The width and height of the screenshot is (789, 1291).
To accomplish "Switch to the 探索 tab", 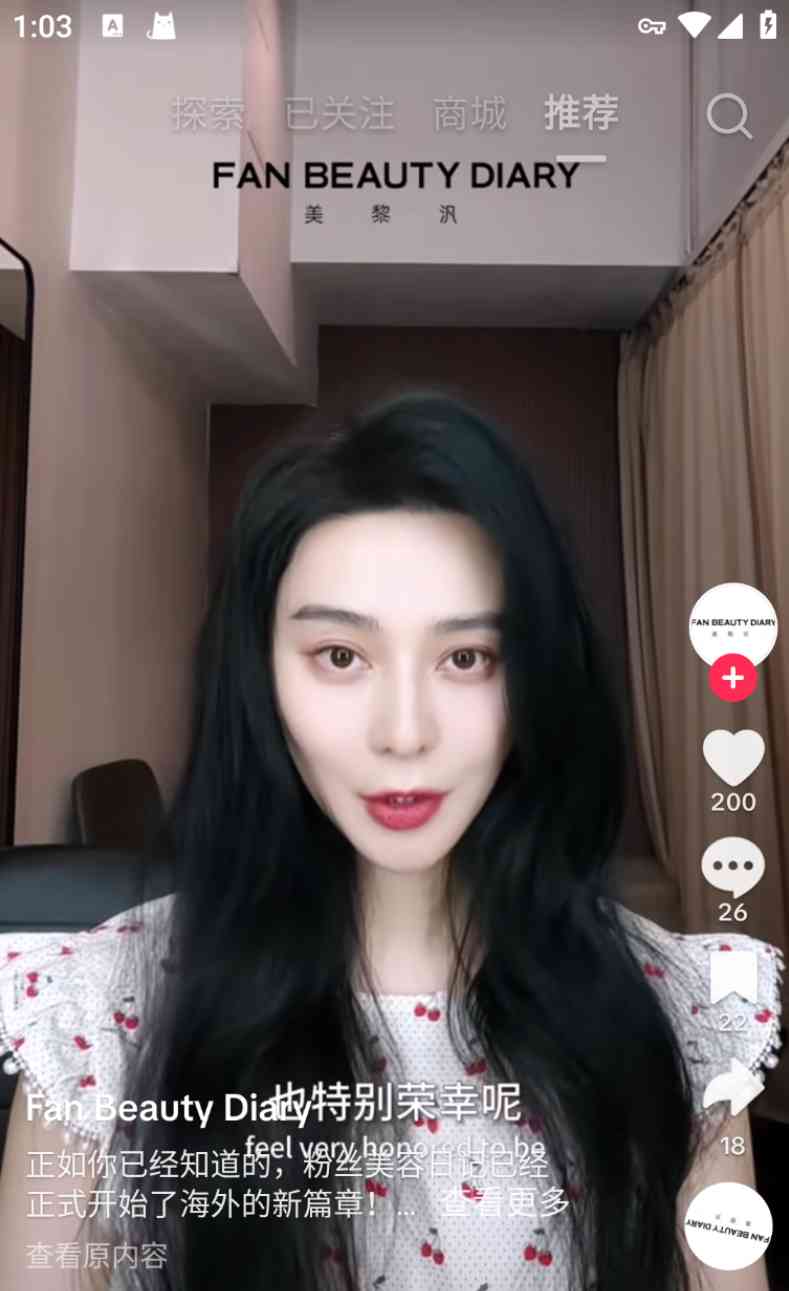I will tap(208, 114).
